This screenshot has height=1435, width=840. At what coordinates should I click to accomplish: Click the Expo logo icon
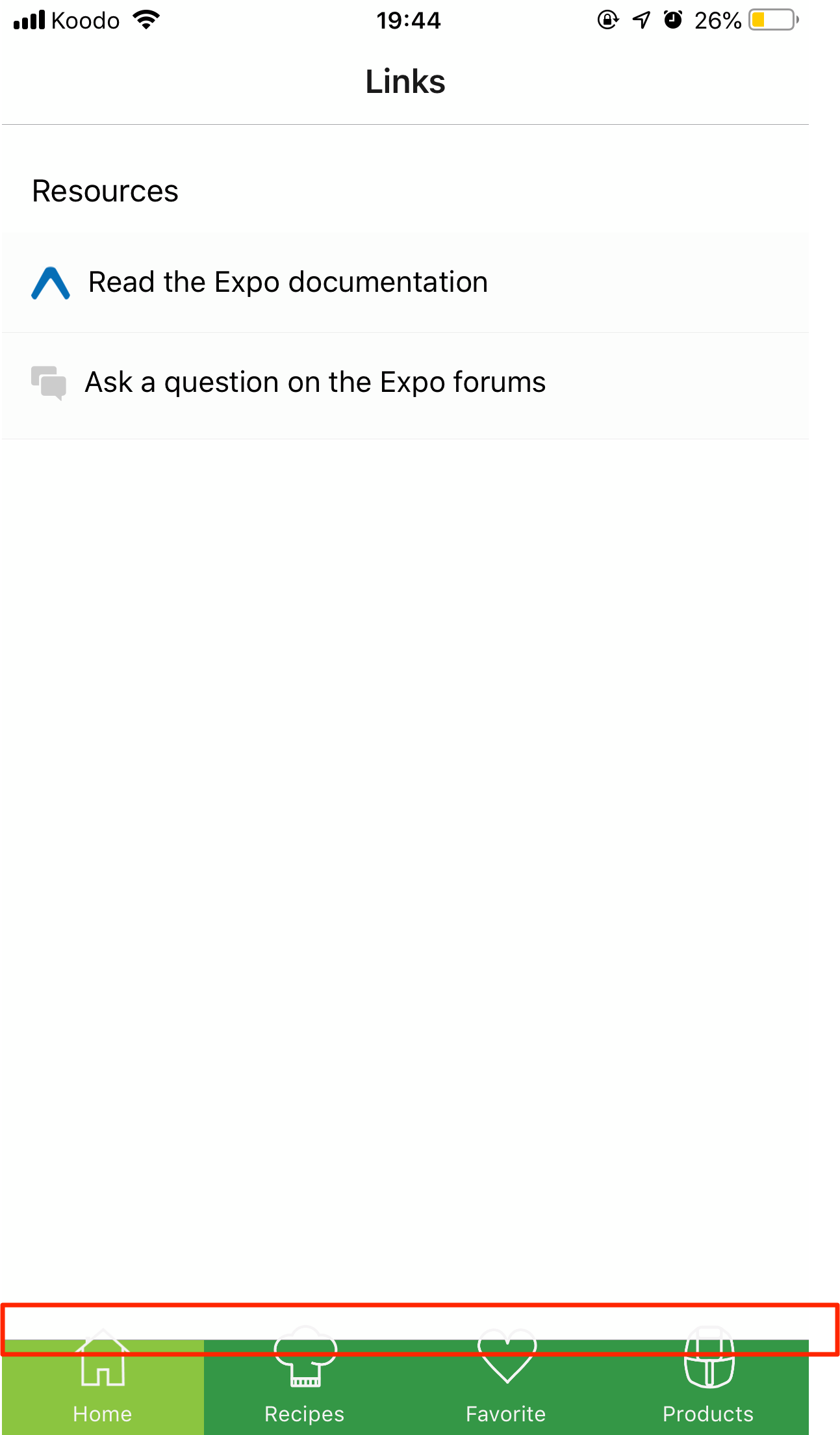[x=51, y=283]
